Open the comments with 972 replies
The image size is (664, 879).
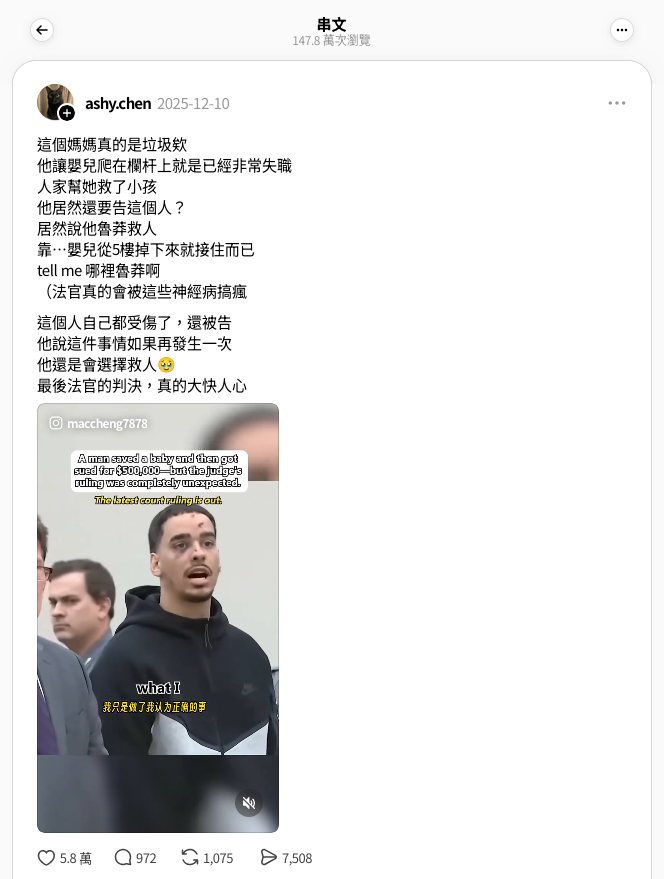click(x=124, y=857)
